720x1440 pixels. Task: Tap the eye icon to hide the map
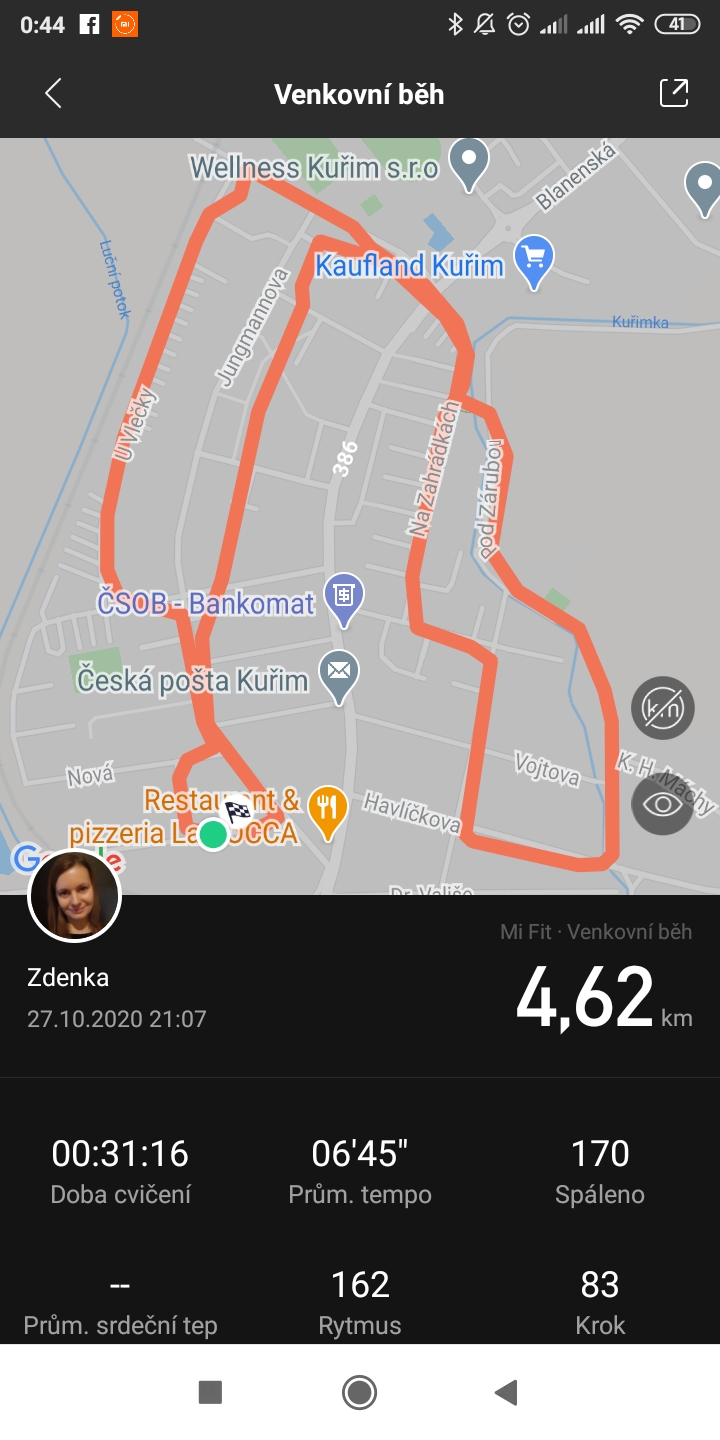[663, 804]
